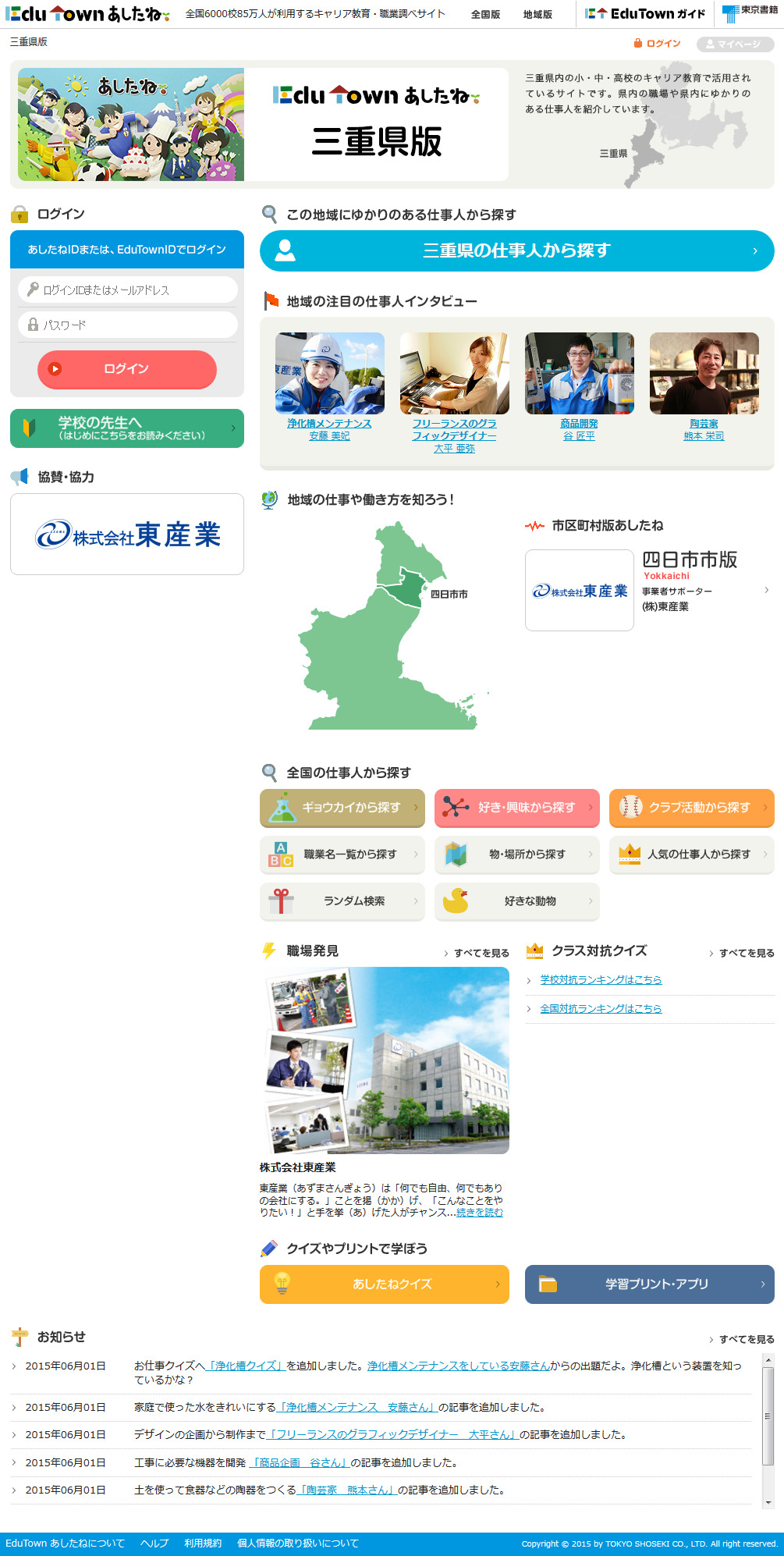Open 学校対抗ランキングはこちら link
Viewport: 784px width, 1556px height.
coord(601,980)
